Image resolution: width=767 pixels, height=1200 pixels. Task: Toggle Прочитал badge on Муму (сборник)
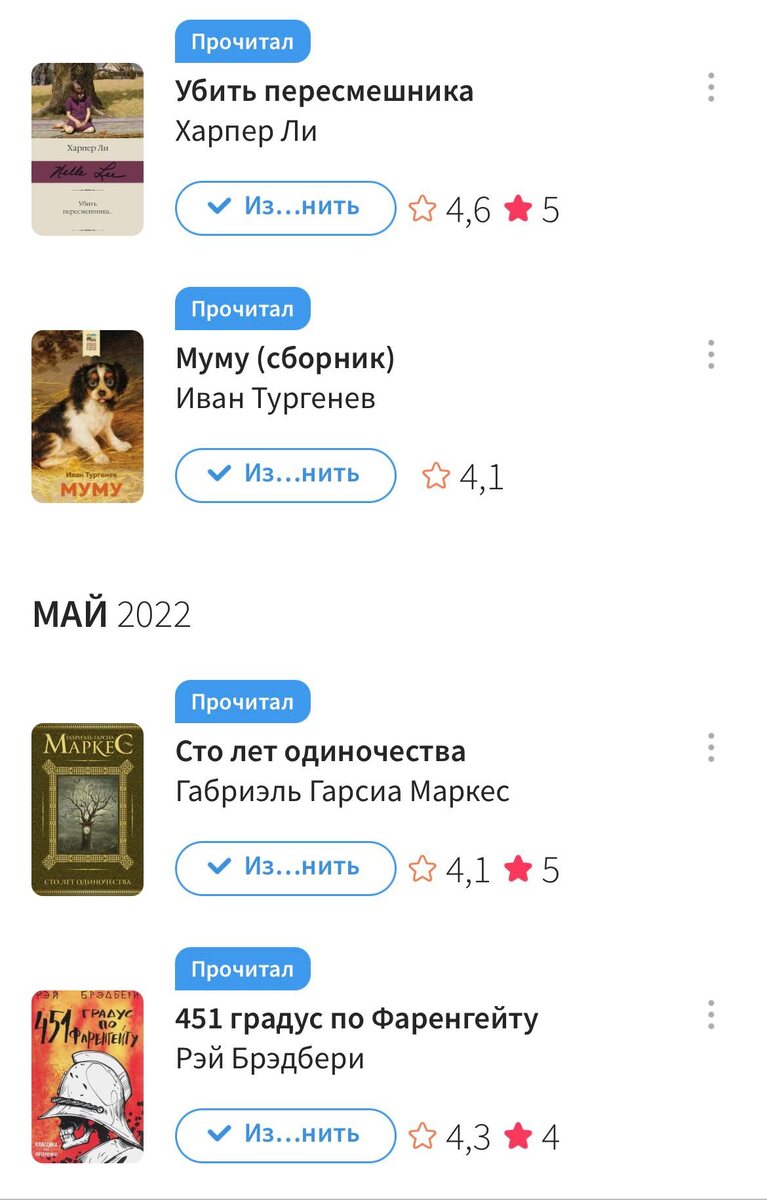click(243, 308)
